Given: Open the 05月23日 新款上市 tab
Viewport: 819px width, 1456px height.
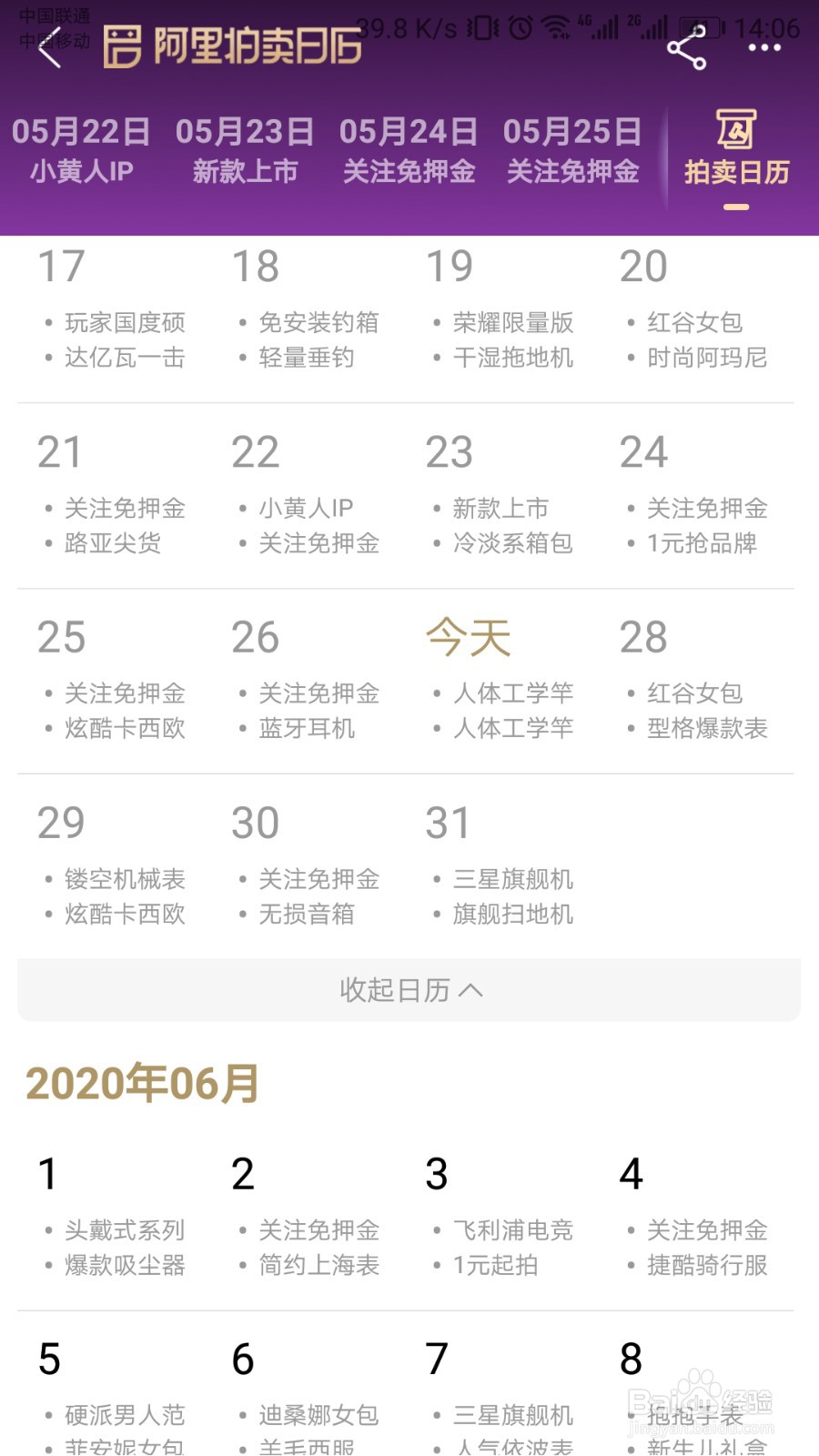Looking at the screenshot, I should pos(246,150).
